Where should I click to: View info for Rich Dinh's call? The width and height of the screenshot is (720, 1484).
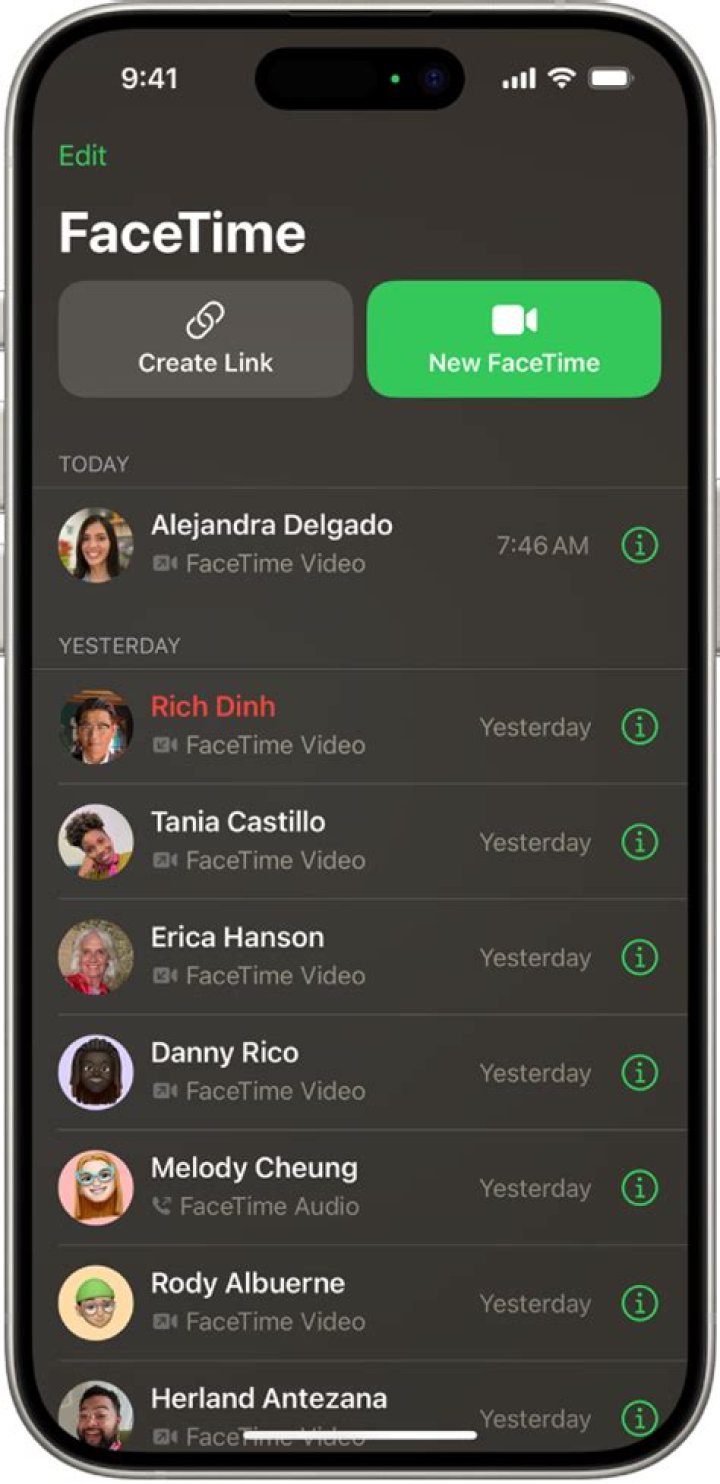640,727
